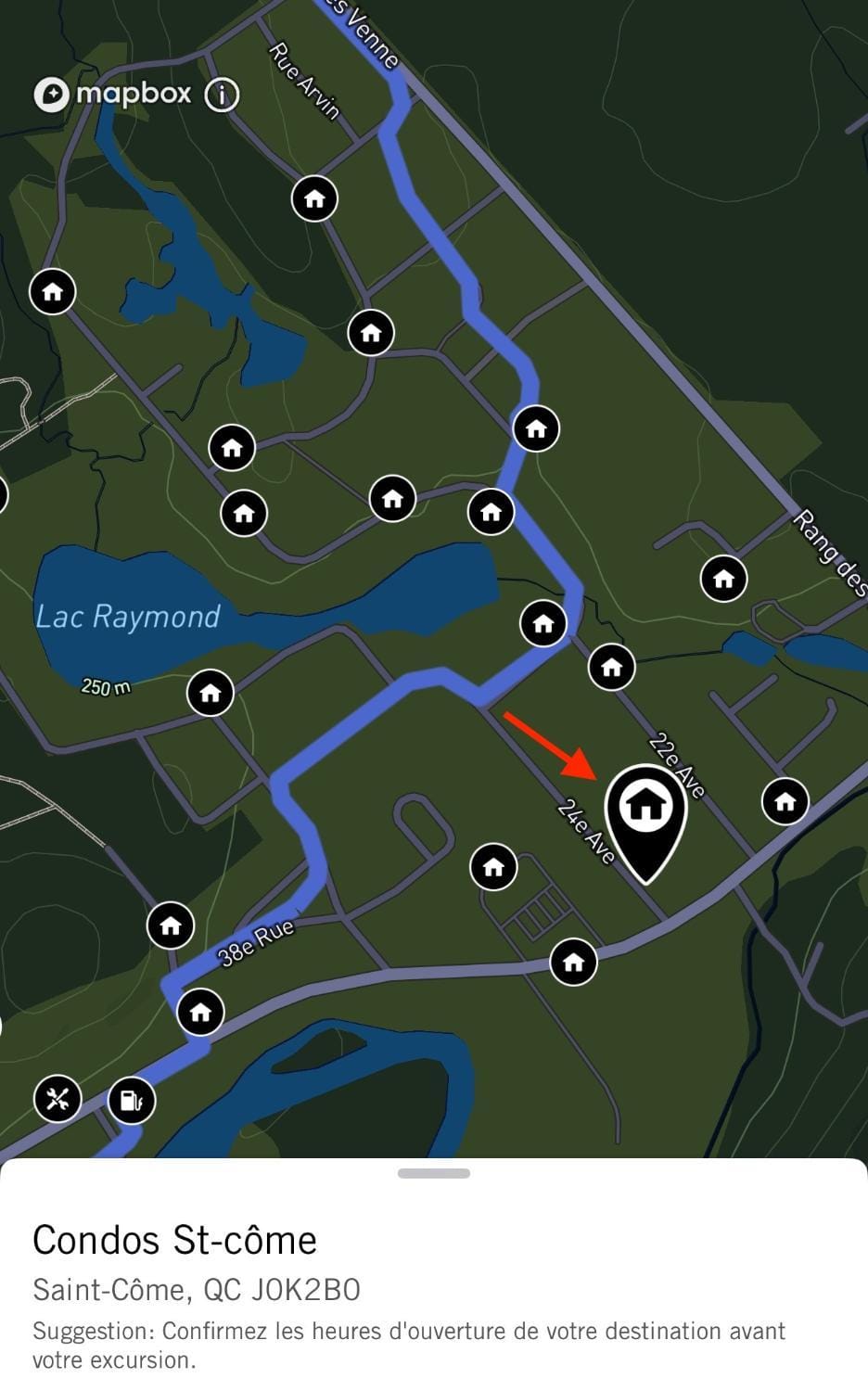Tap the home marker on 38e Rue
The height and width of the screenshot is (1391, 868).
(x=171, y=925)
